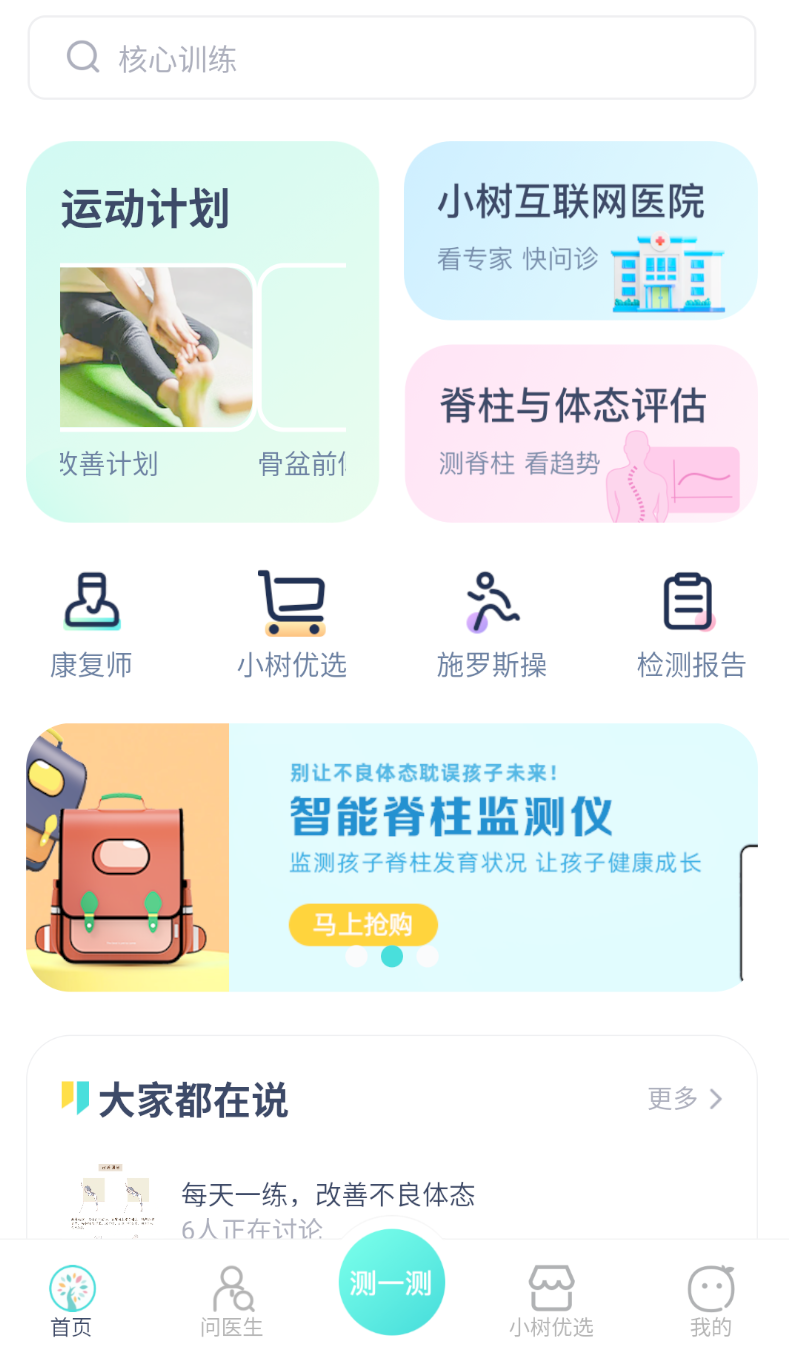Screen dimensions: 789x1351
Task: Tap the 测一测 center button
Action: click(x=392, y=1282)
